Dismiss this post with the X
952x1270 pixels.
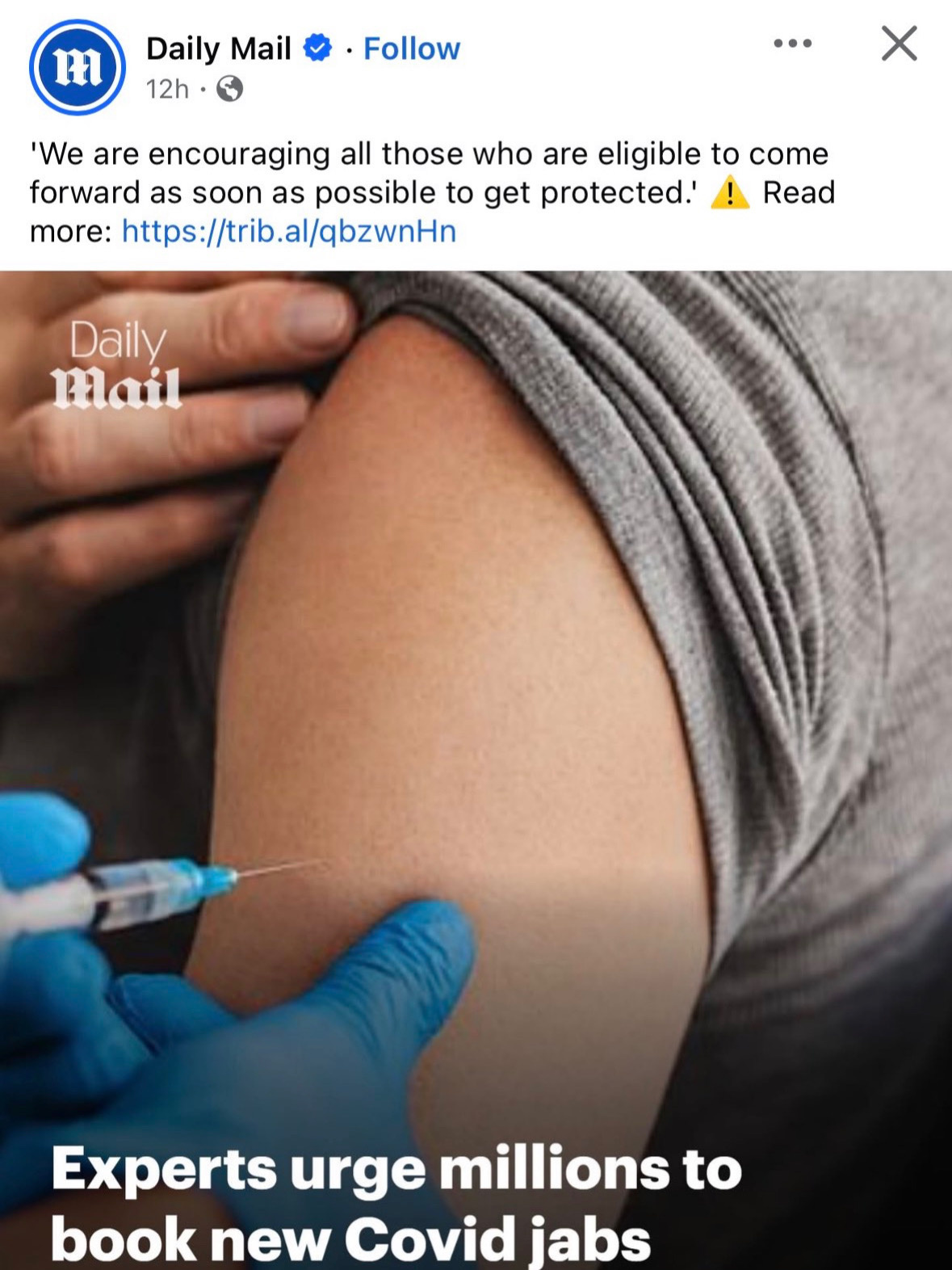click(x=899, y=44)
